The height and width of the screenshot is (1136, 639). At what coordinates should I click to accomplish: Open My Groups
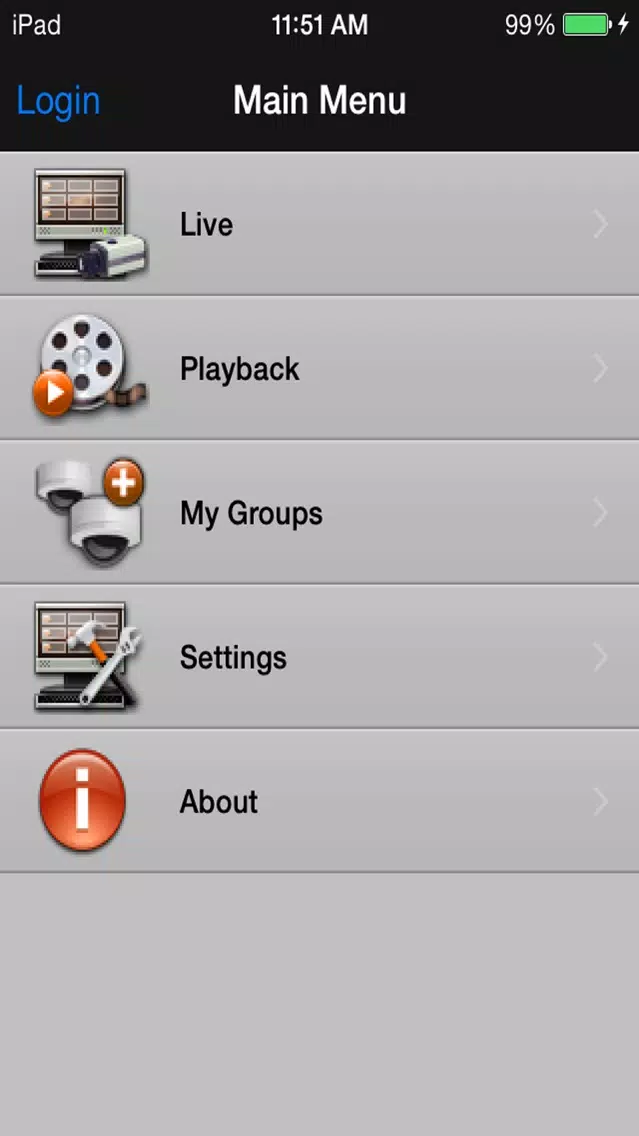pyautogui.click(x=319, y=512)
